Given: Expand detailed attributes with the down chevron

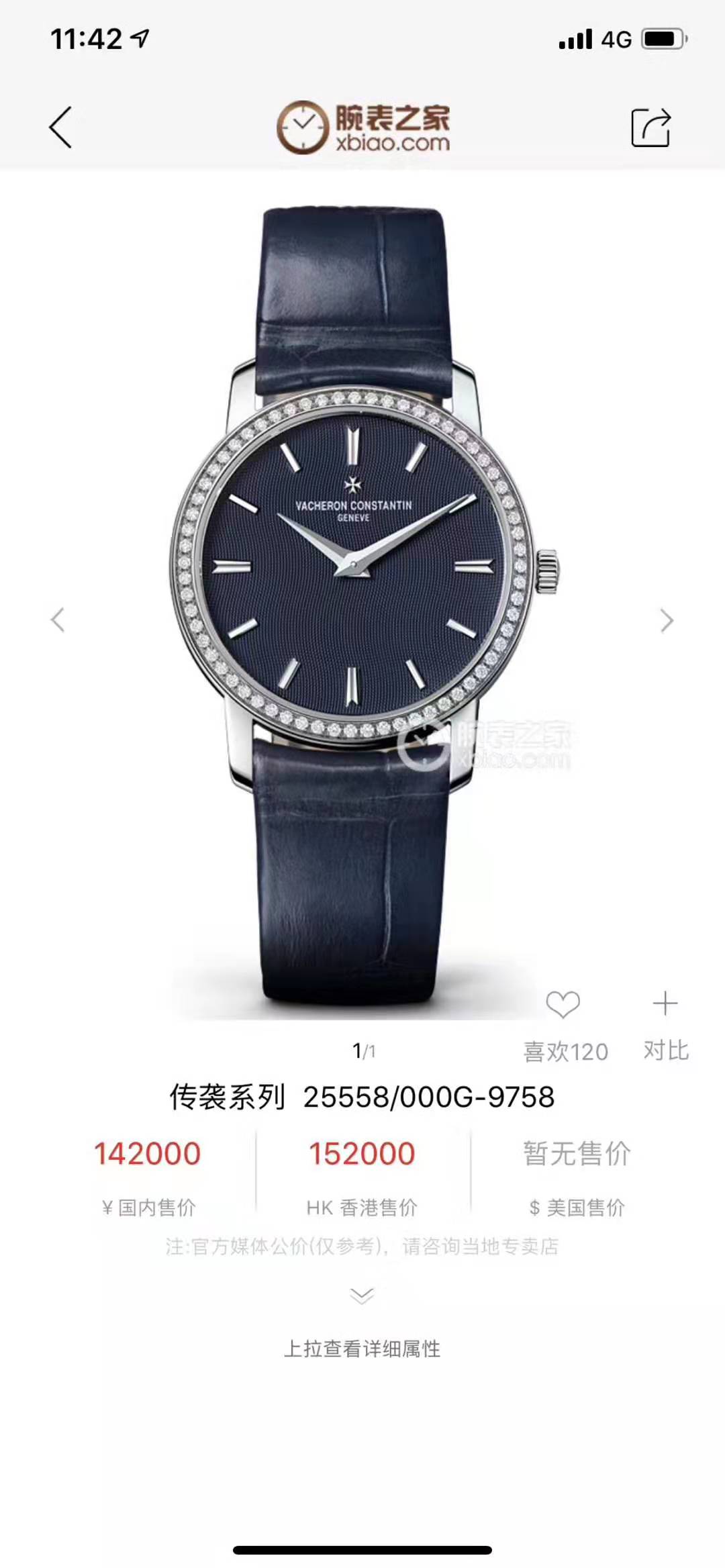Looking at the screenshot, I should pos(362,1295).
